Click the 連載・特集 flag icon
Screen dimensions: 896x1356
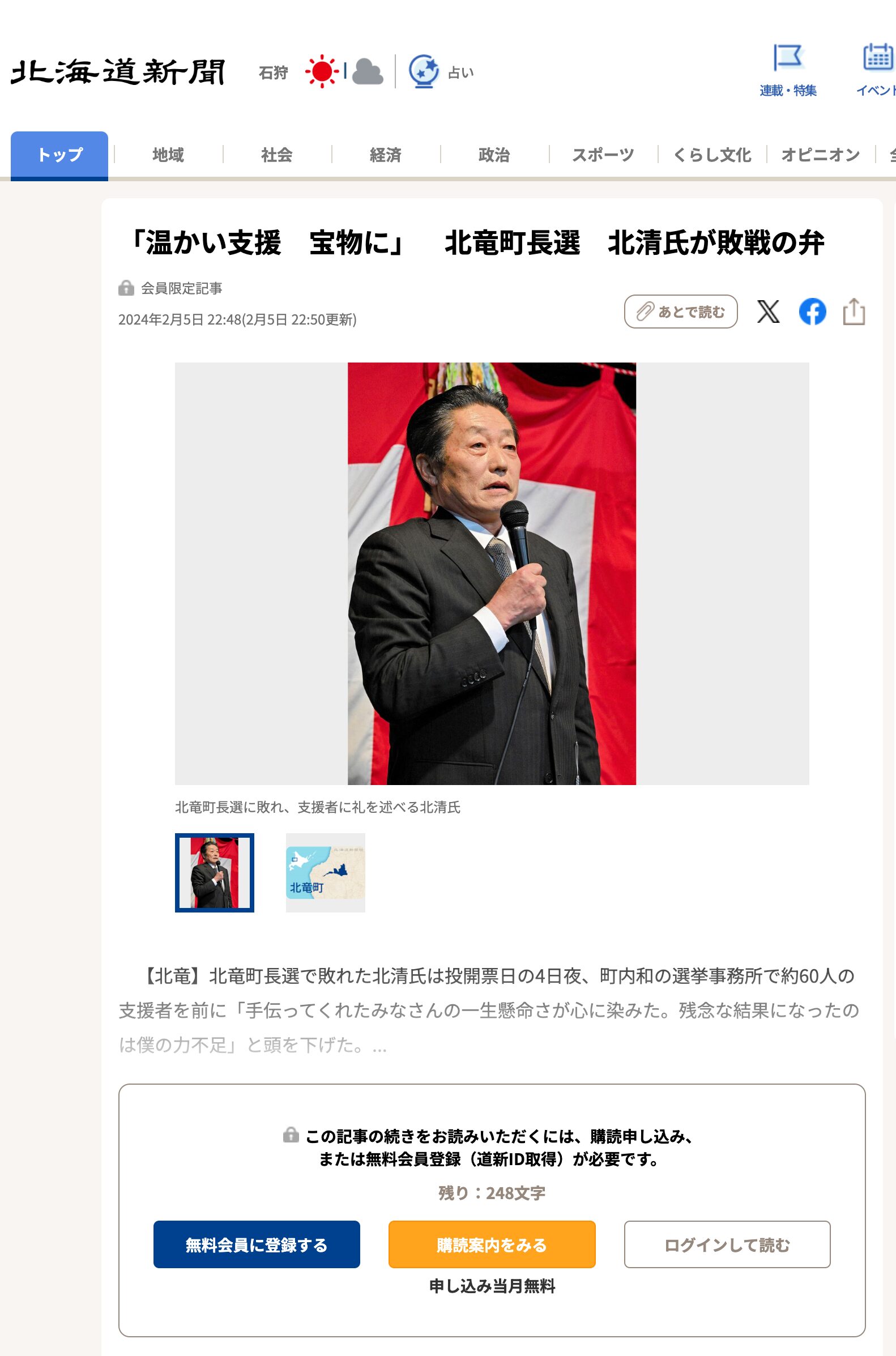788,59
